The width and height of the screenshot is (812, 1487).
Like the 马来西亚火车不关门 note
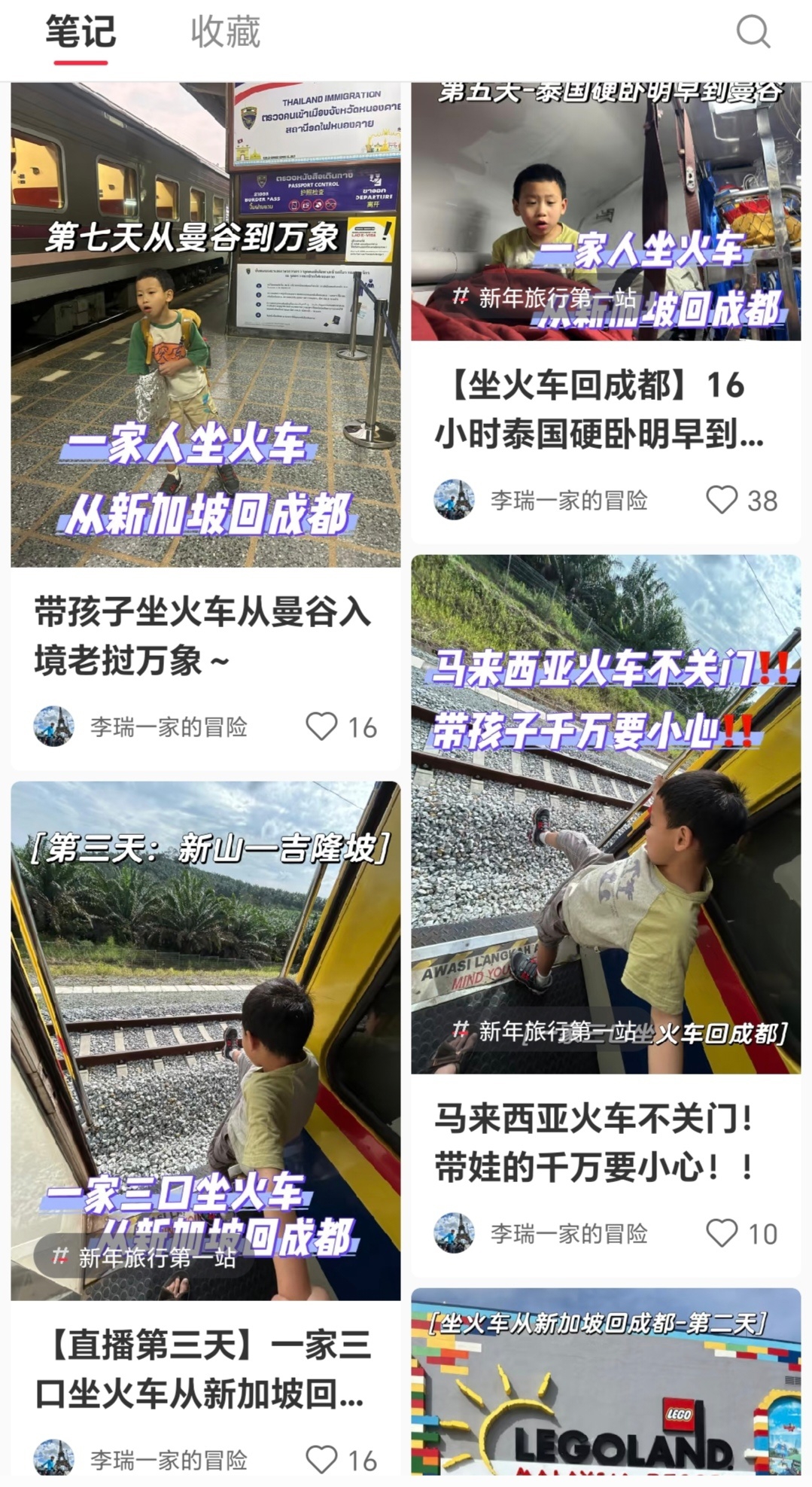point(722,1233)
